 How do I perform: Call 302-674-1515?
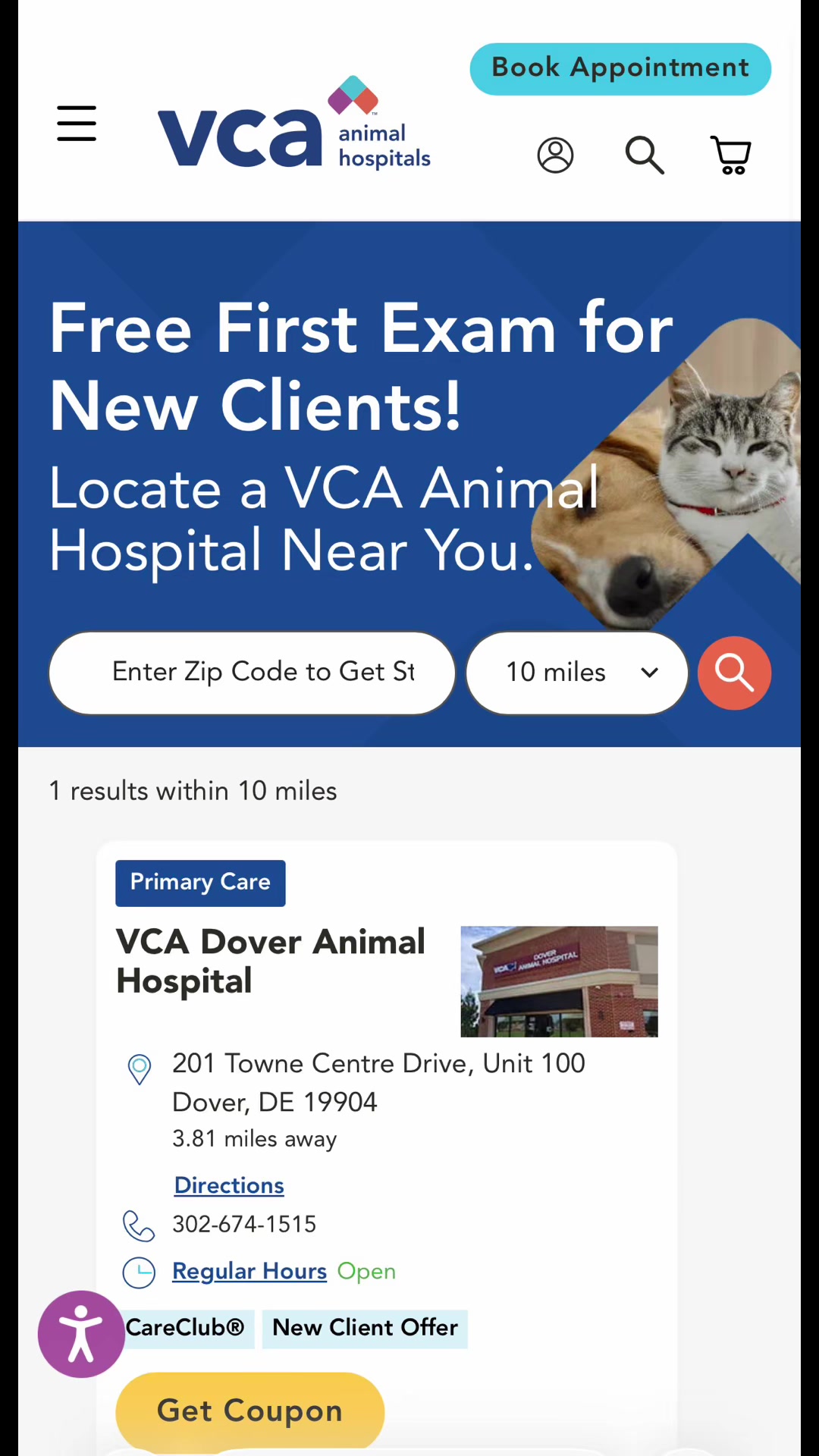[x=244, y=1224]
